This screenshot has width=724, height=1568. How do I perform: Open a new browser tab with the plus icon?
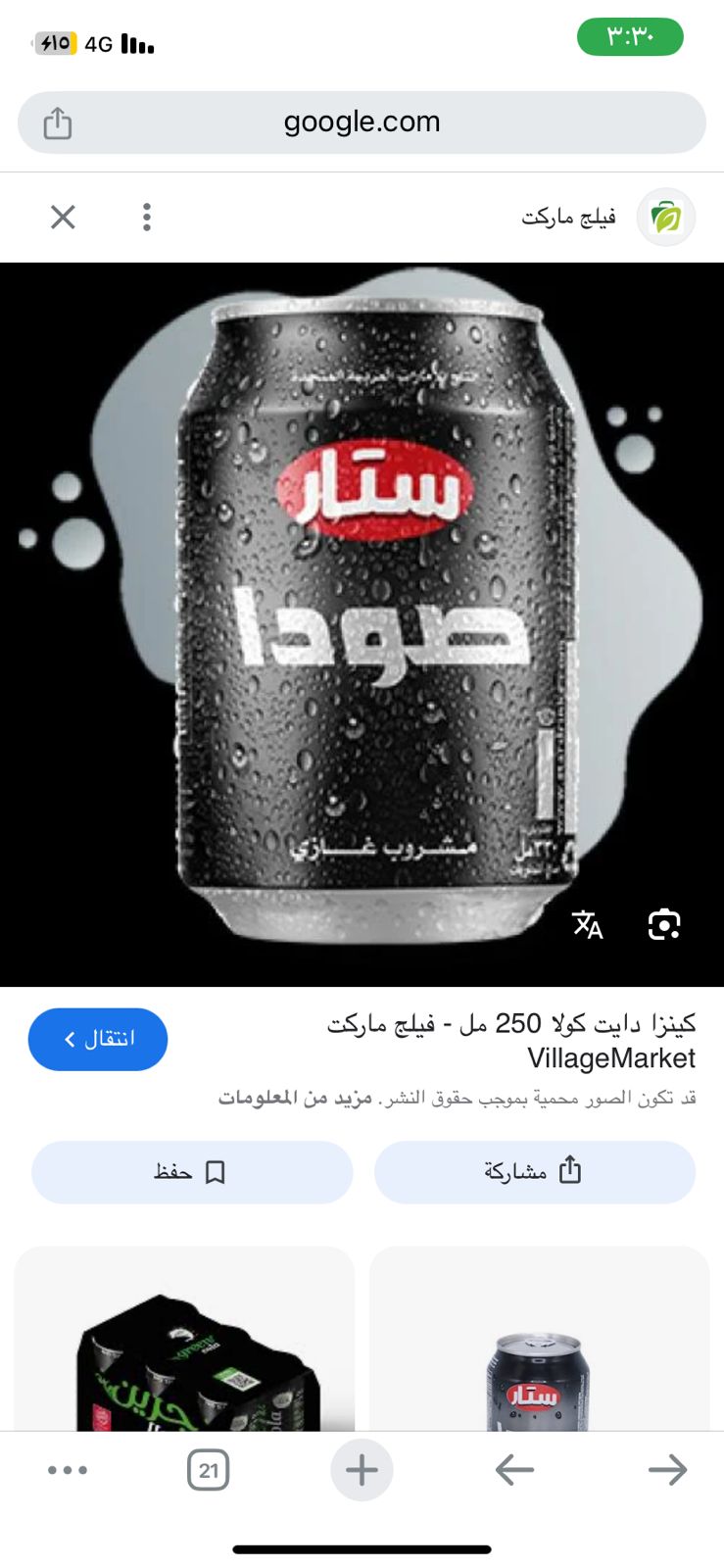point(362,1469)
